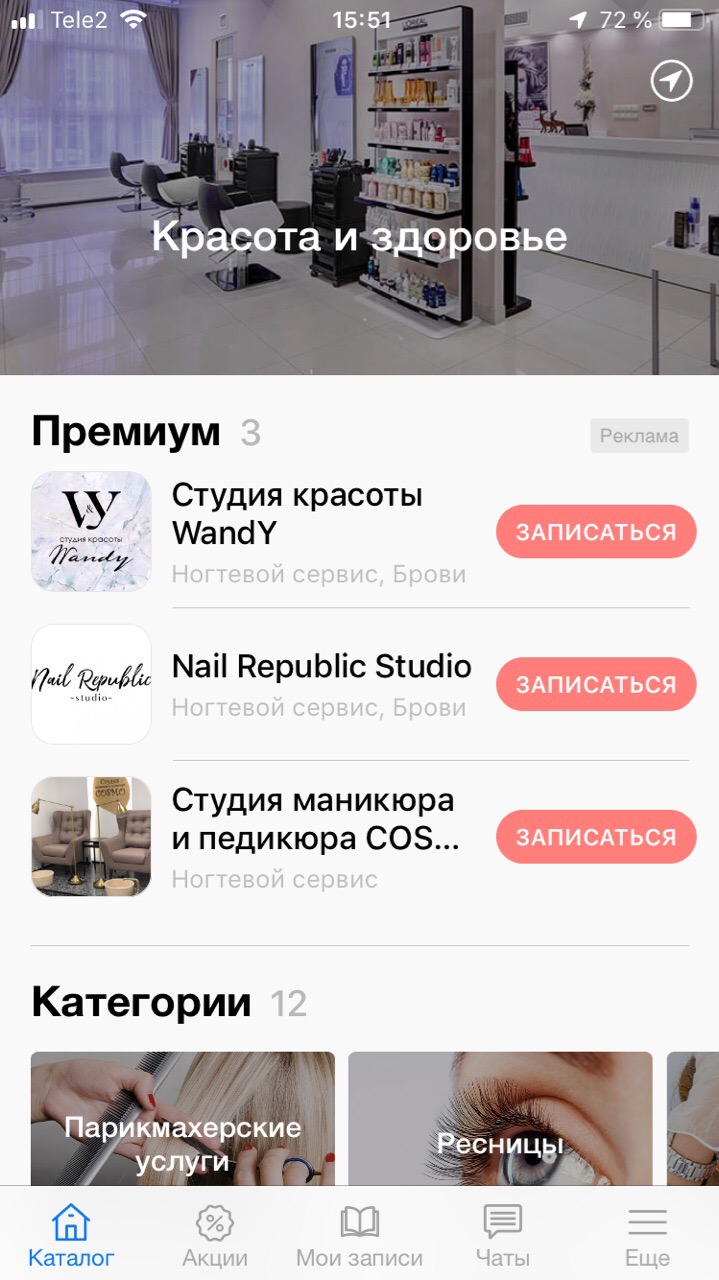Book at Студия маникюра и педикюра COS
Screen dimensions: 719x1280
coord(596,837)
